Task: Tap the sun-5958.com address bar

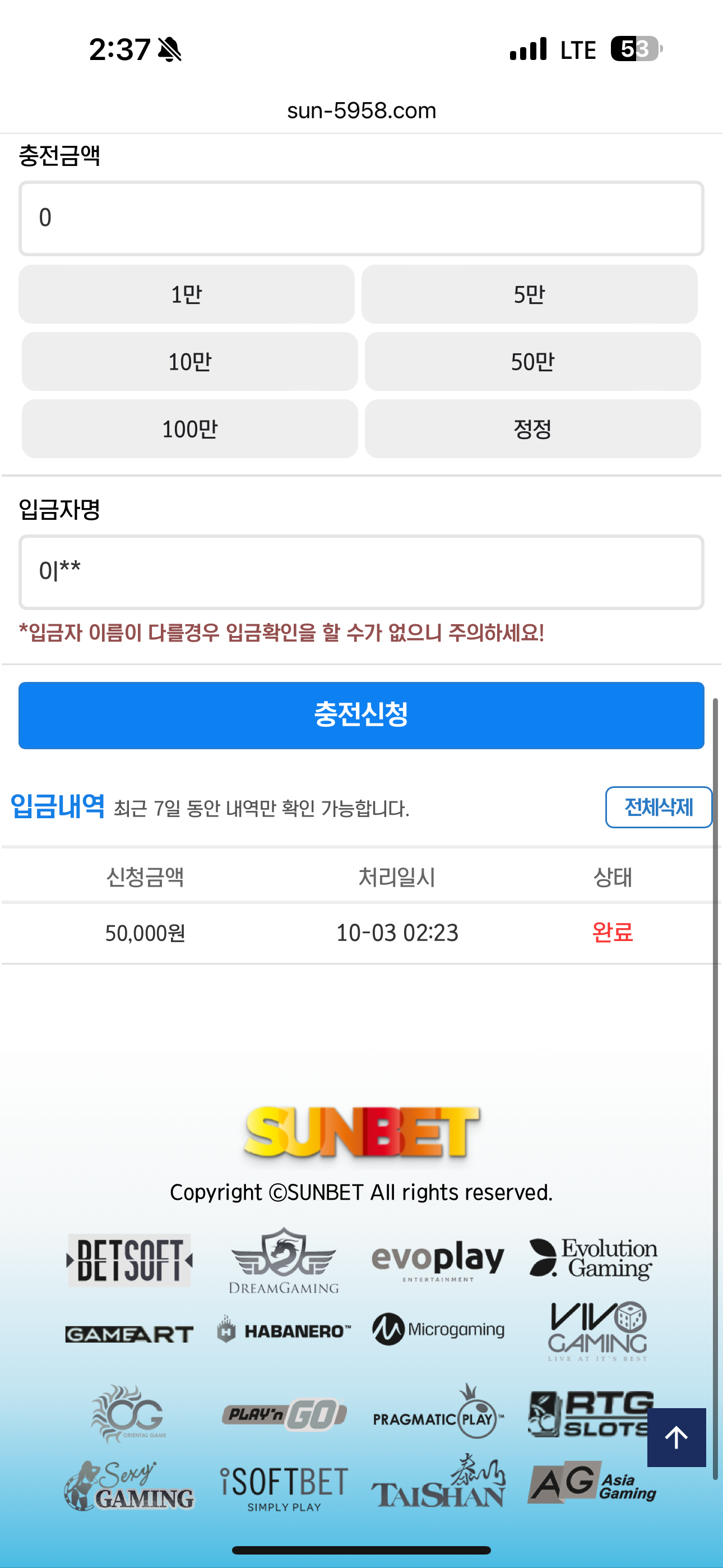Action: coord(361,110)
